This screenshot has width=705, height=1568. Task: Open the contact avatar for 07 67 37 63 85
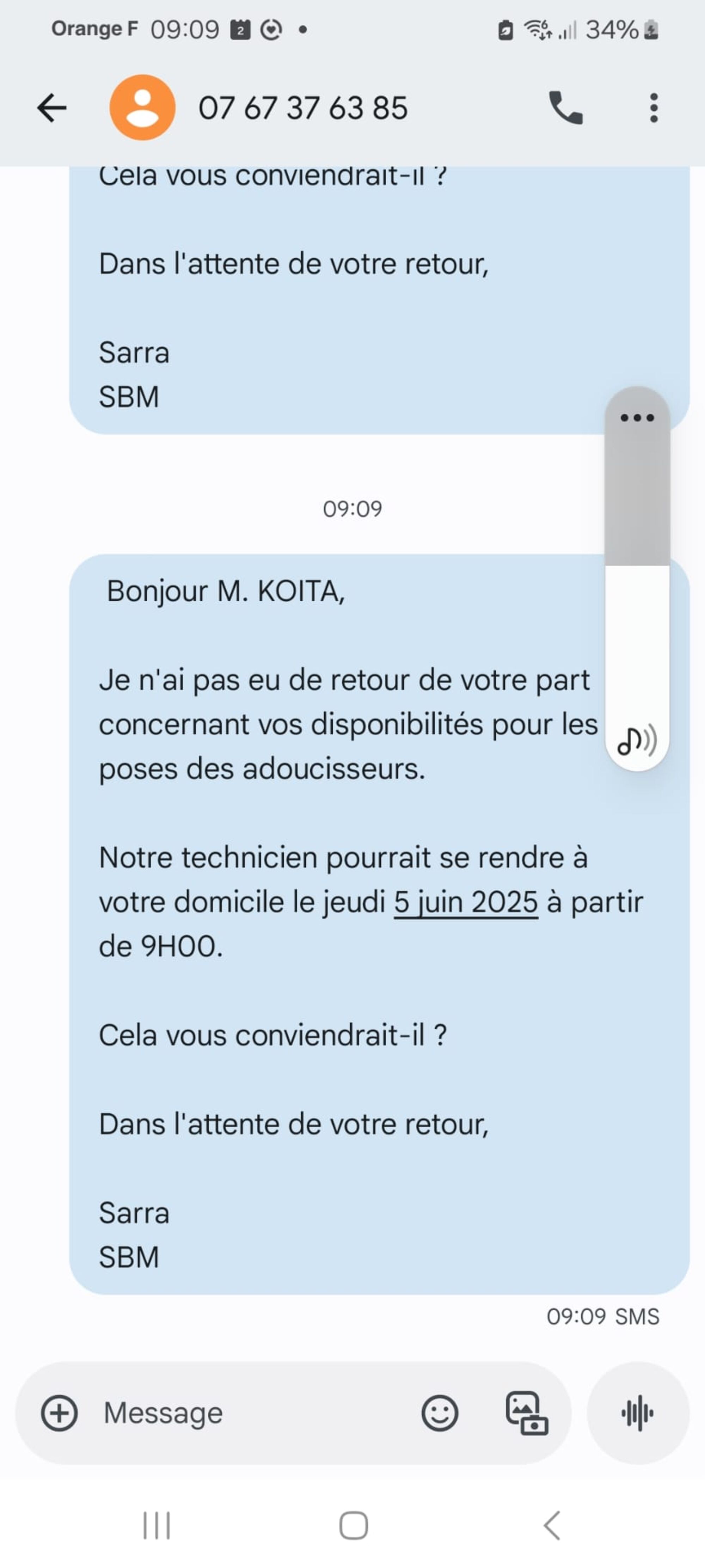click(x=142, y=108)
